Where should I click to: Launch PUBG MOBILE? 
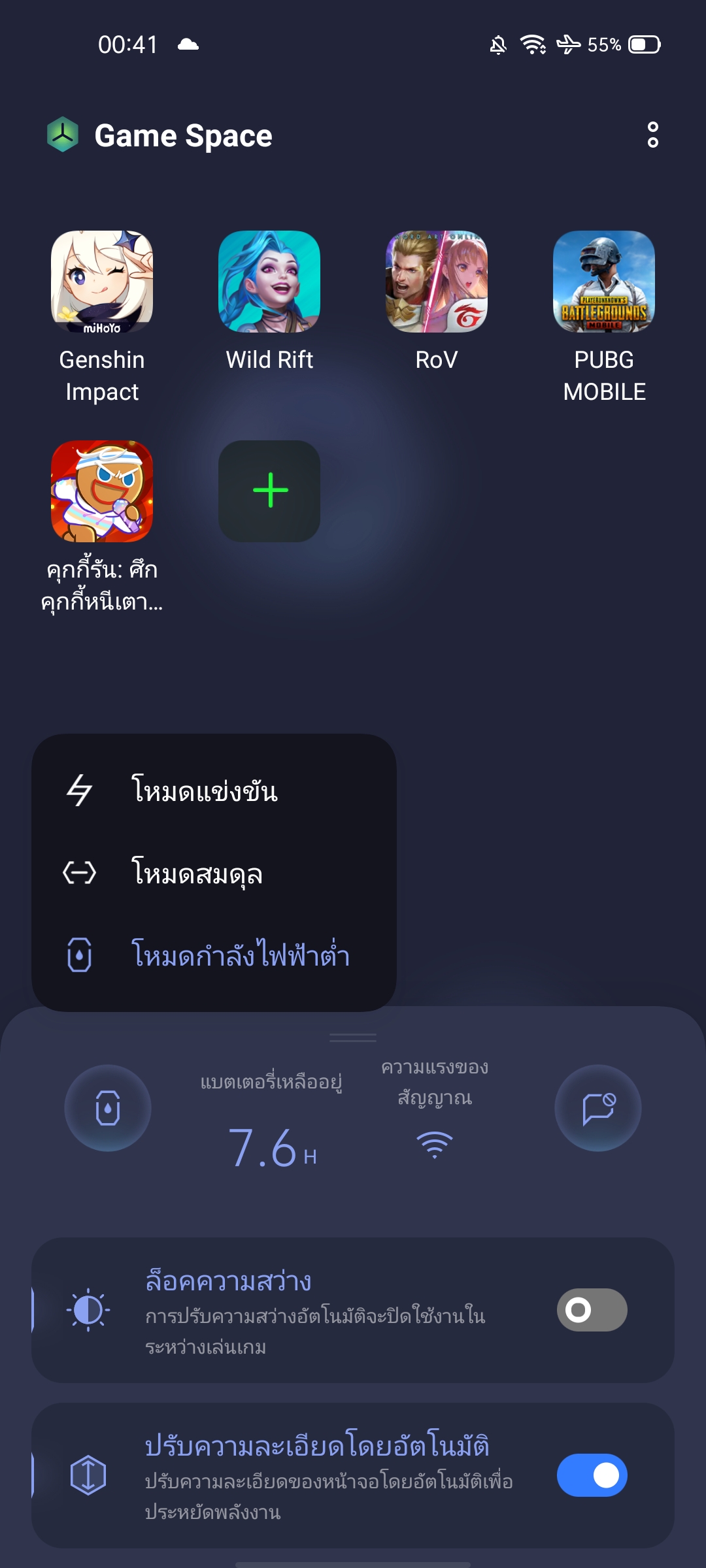[x=604, y=282]
